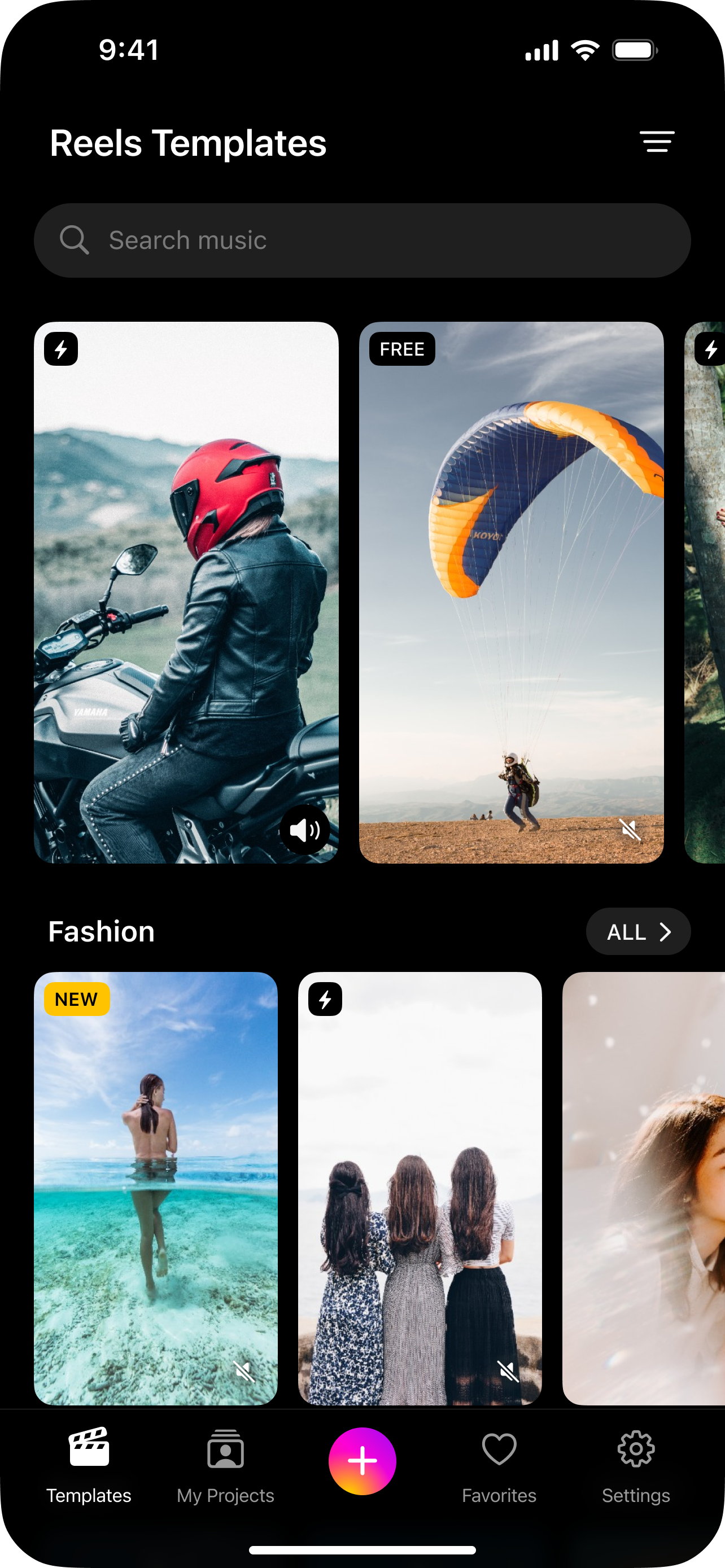The width and height of the screenshot is (725, 1568).
Task: Mute sound on the motorcycle template
Action: coord(304,830)
